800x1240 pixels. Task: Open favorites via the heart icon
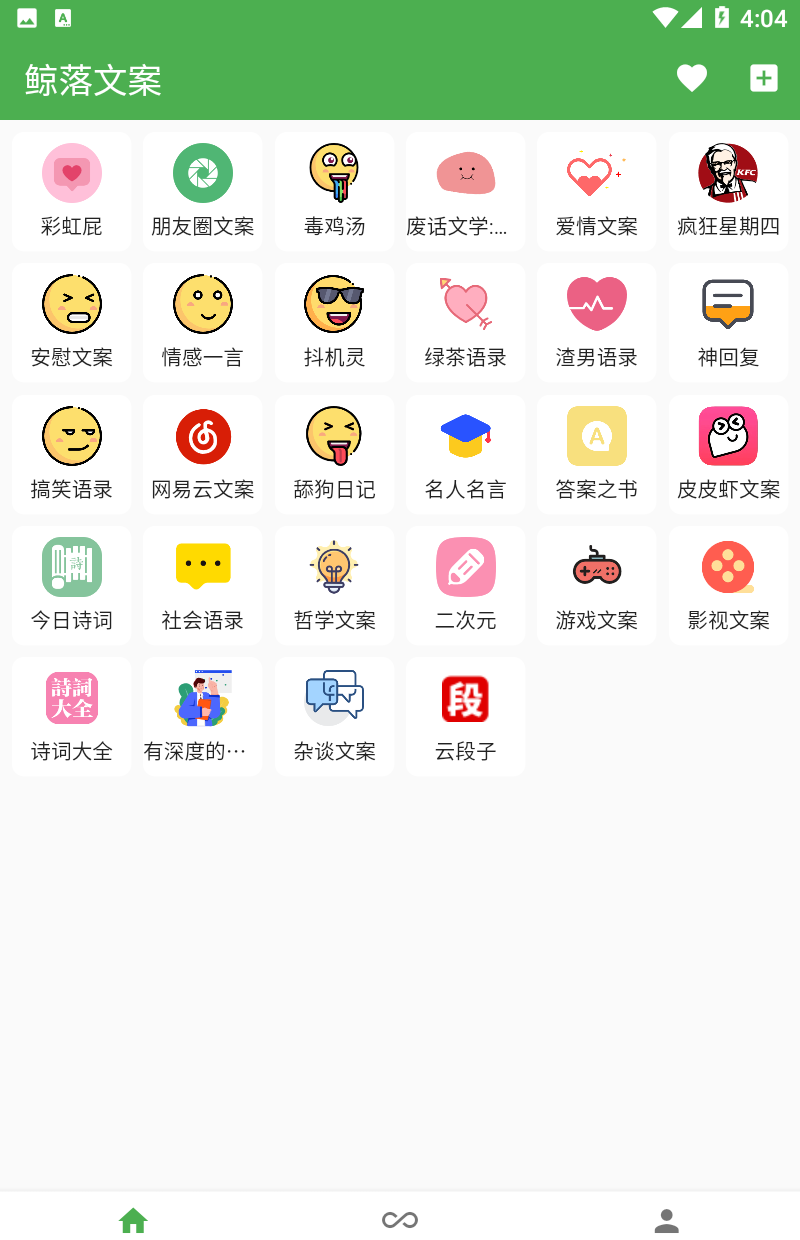click(x=691, y=78)
